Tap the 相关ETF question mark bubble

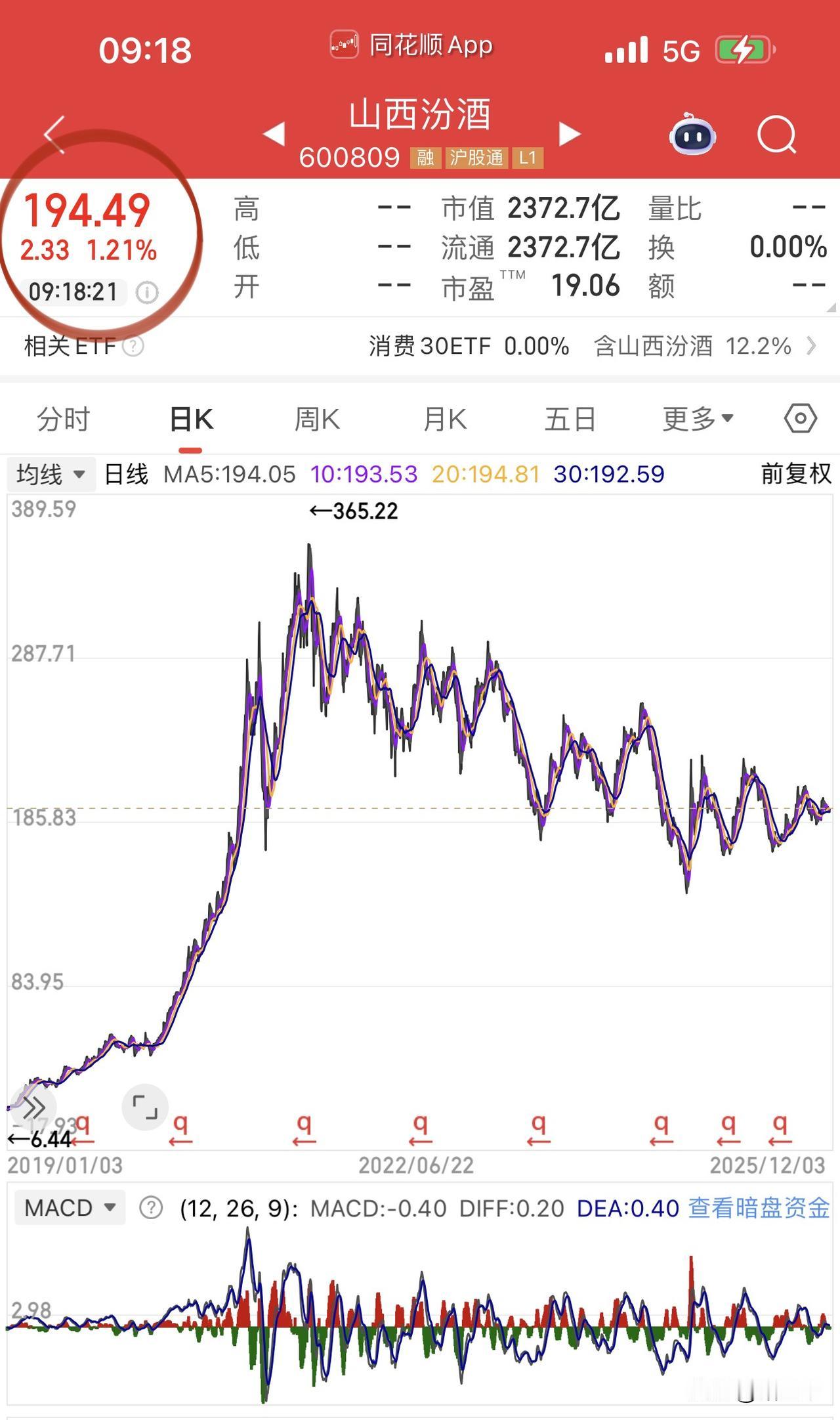click(134, 347)
